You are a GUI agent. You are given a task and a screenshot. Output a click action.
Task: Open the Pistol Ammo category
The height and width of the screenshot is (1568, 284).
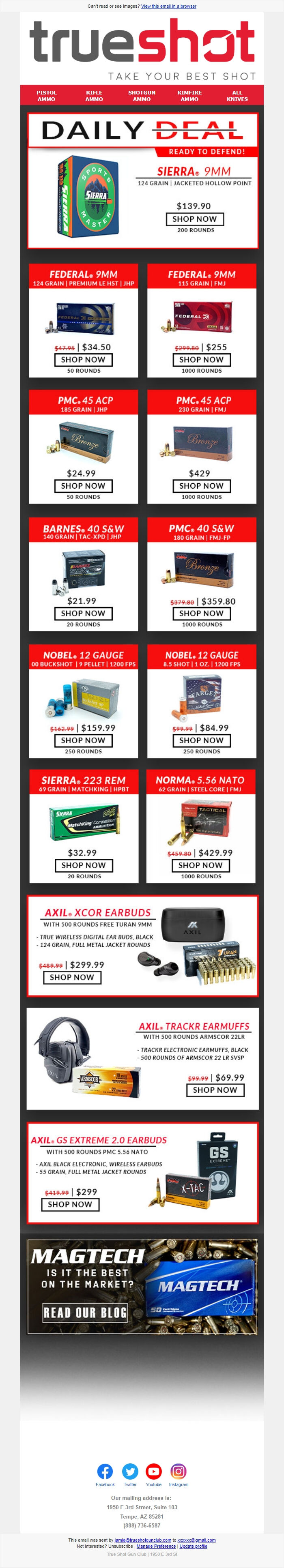pos(46,96)
